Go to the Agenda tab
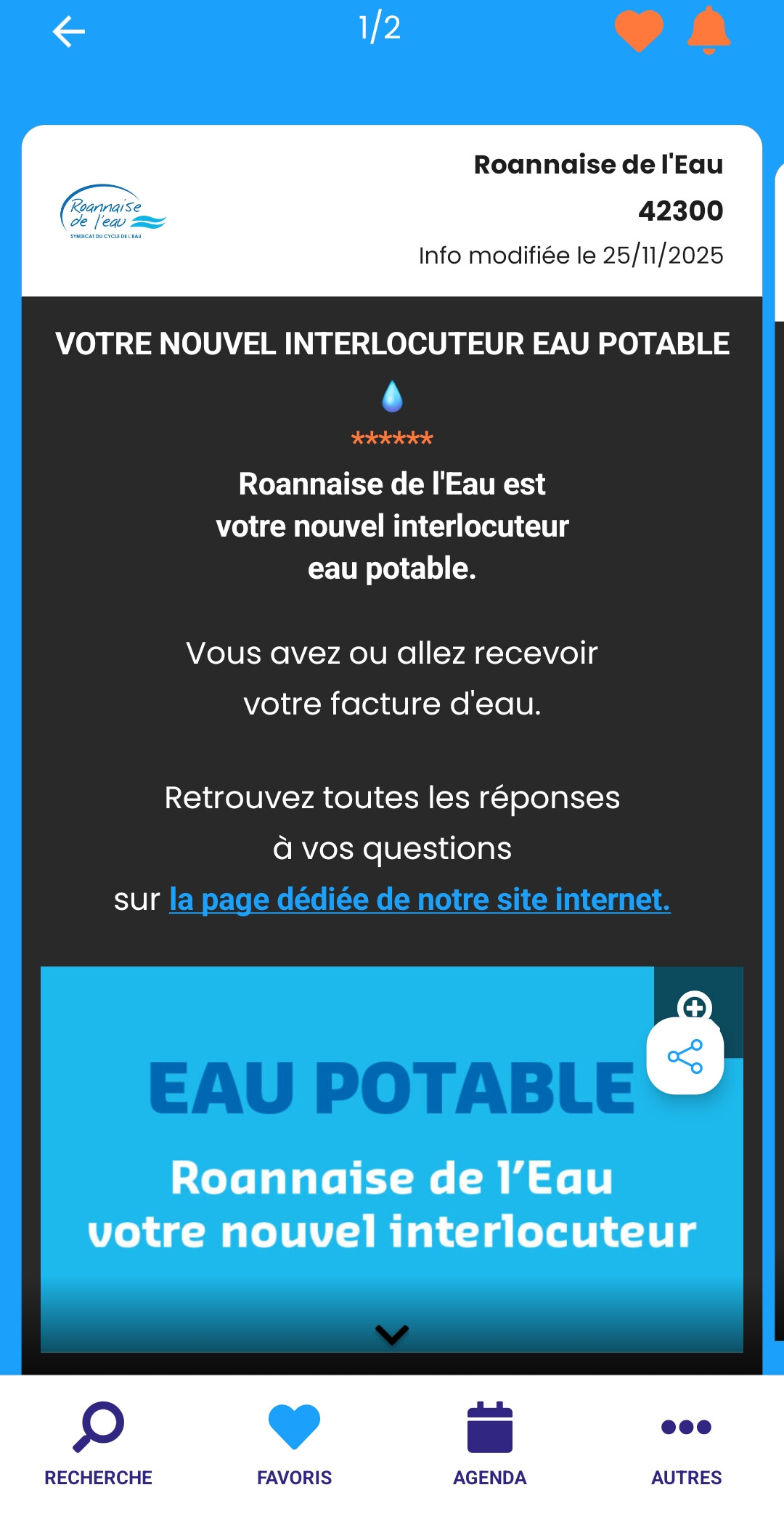 pyautogui.click(x=490, y=1444)
